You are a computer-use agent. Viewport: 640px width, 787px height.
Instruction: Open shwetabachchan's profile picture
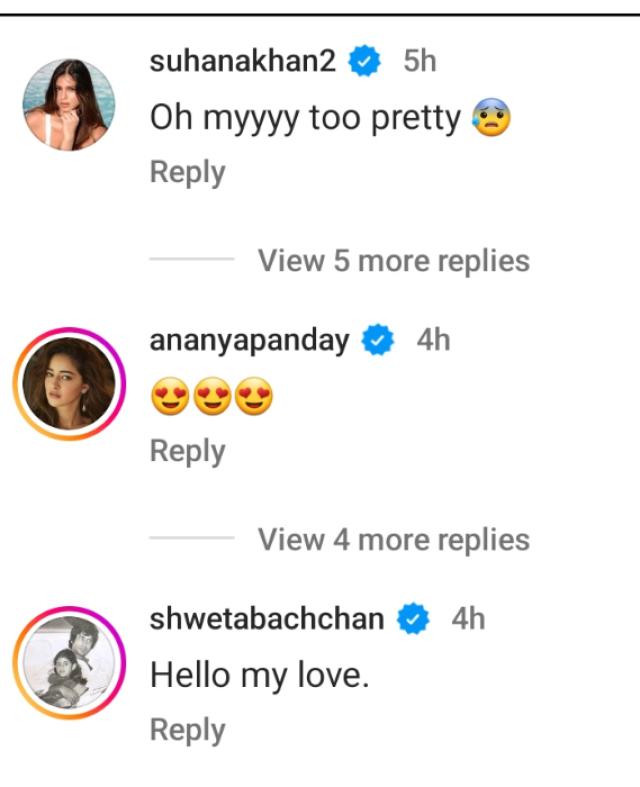point(69,661)
